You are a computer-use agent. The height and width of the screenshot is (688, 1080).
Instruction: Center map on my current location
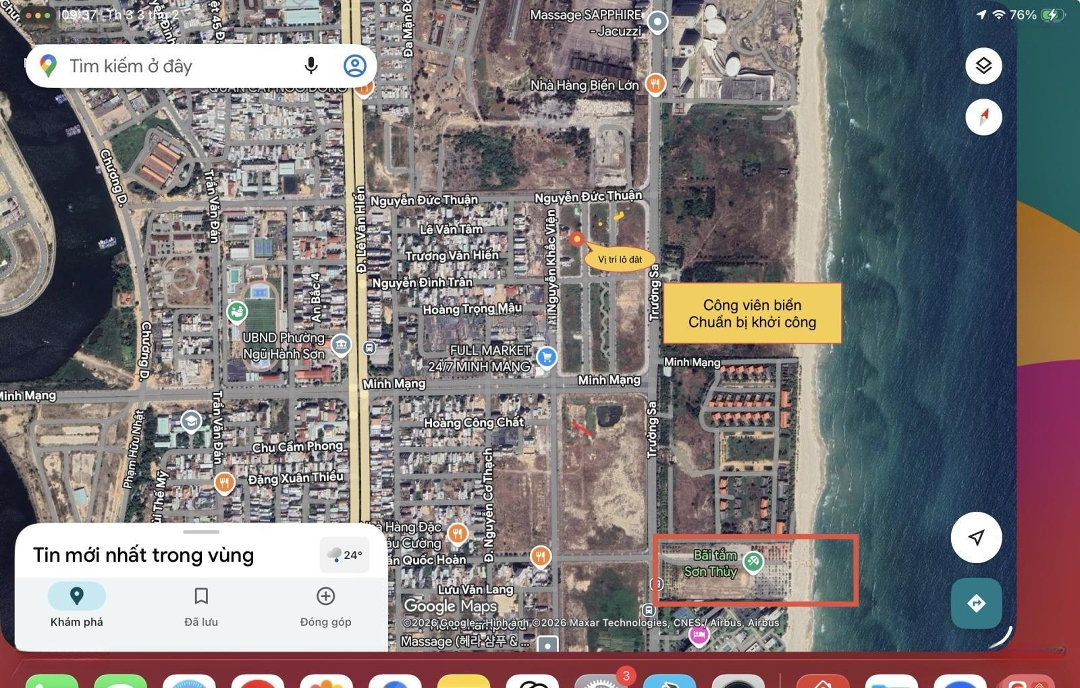[976, 538]
